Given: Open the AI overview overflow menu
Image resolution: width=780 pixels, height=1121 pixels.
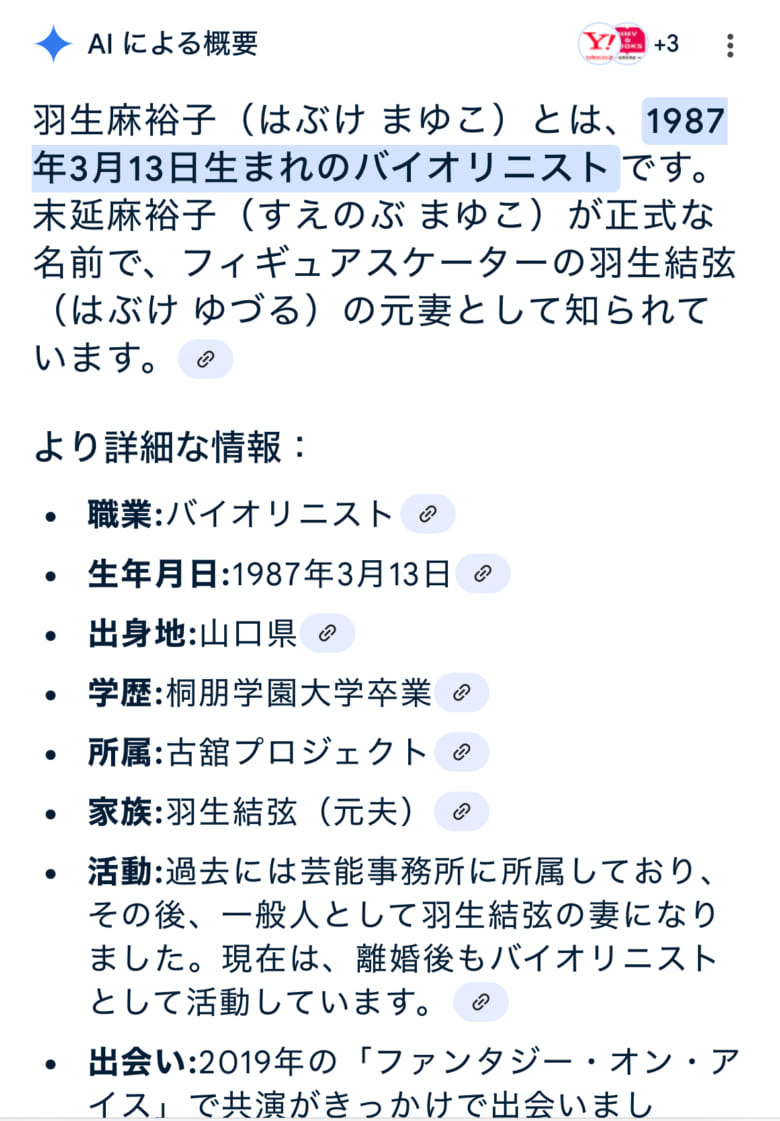Looking at the screenshot, I should click(x=730, y=45).
